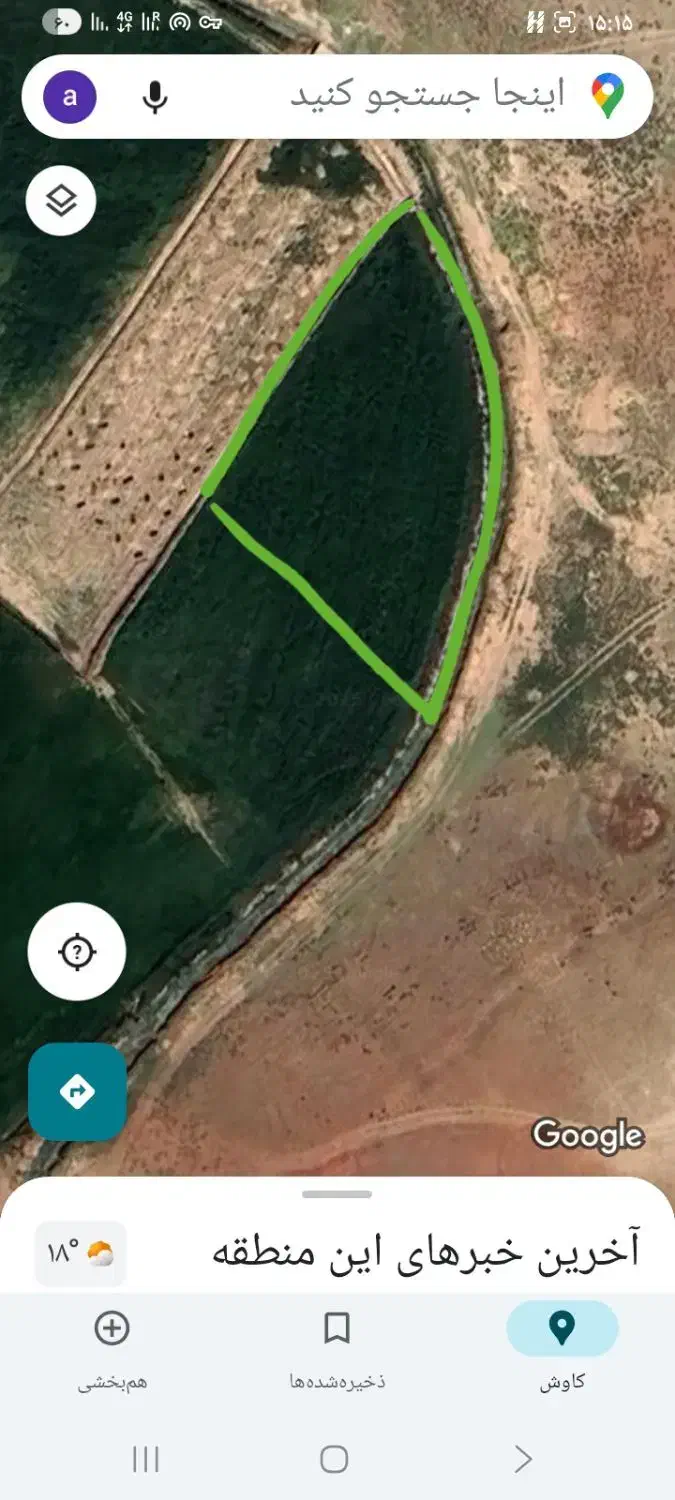Open the weather temperature chip
Screen dimensions: 675x1500
(81, 1253)
